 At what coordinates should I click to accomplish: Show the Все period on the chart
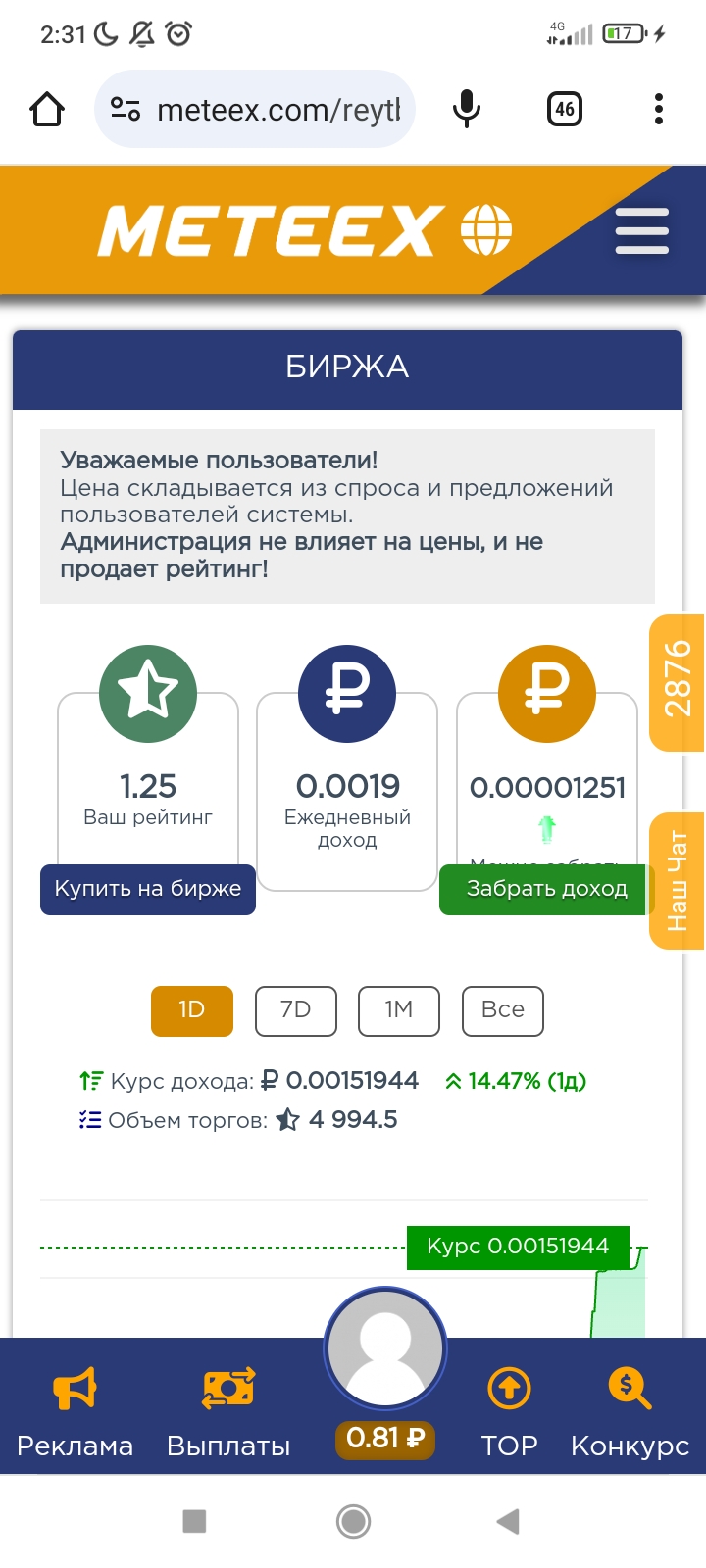[503, 1010]
